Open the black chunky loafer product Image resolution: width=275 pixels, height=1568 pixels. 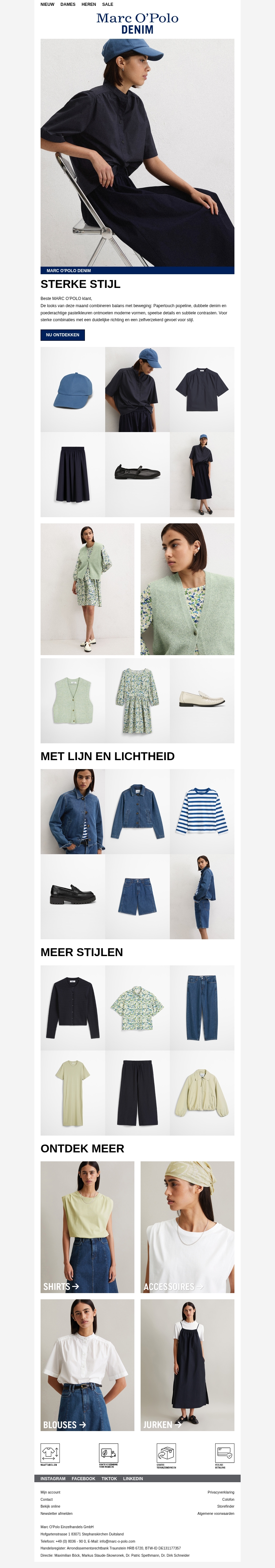[73, 896]
